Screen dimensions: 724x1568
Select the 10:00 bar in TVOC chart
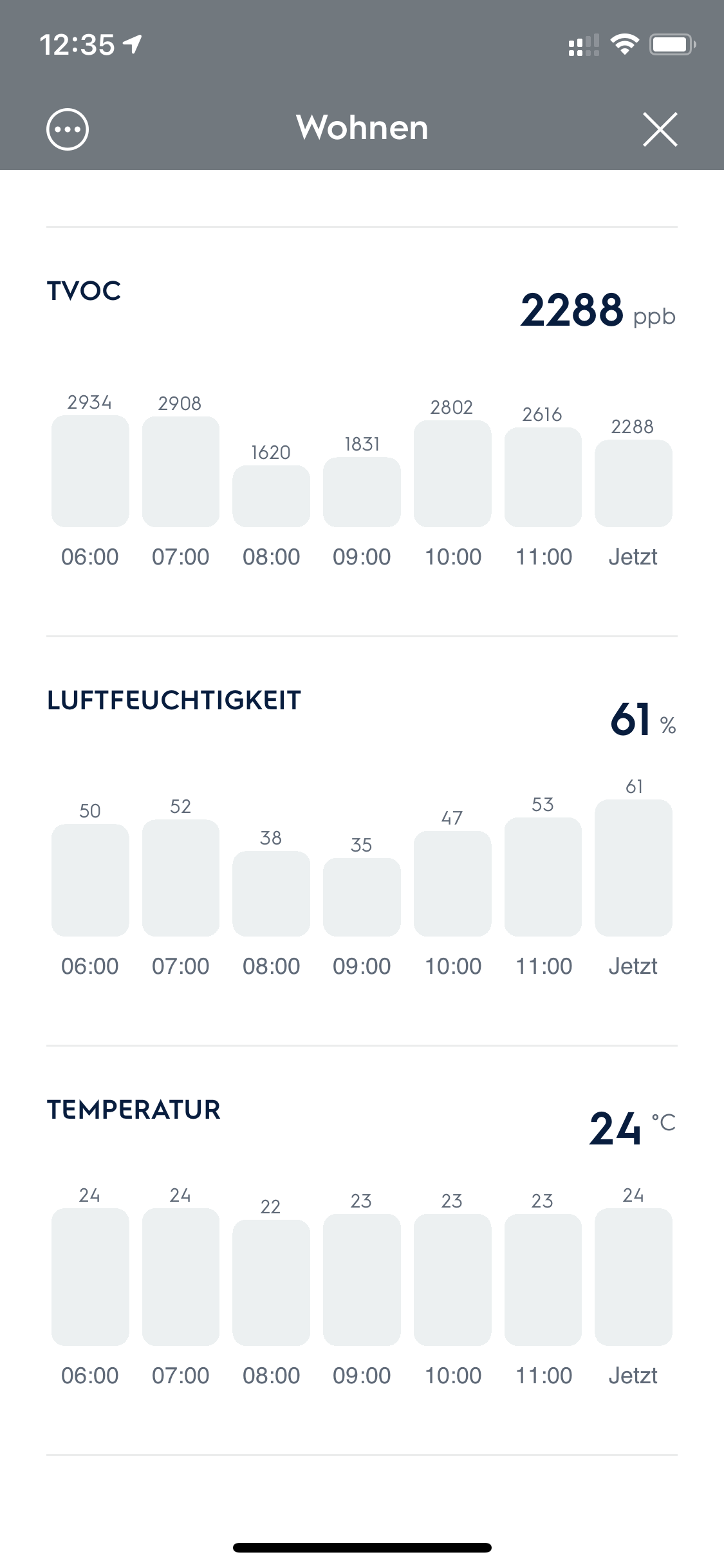pos(452,474)
